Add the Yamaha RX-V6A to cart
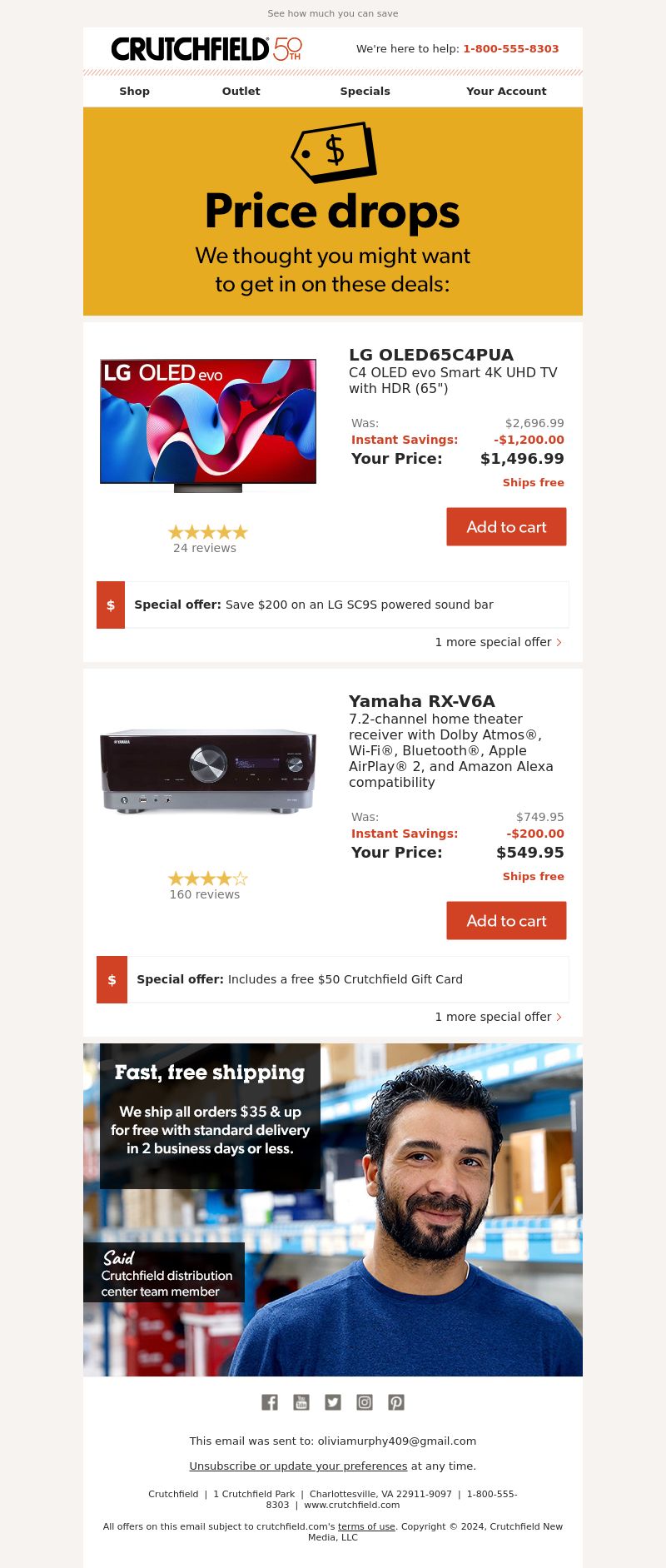Viewport: 666px width, 1568px height. pos(506,921)
